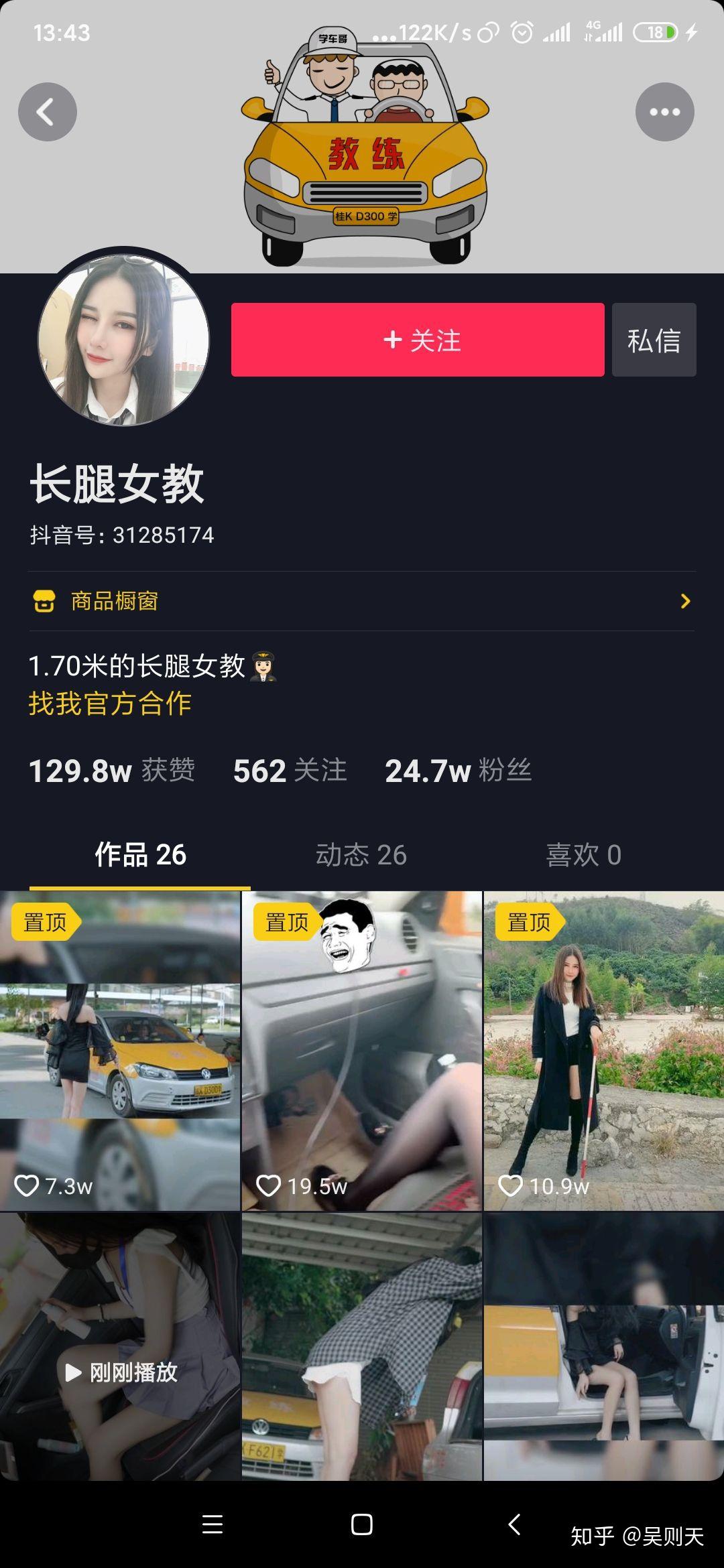Open the profile avatar photo

(123, 340)
